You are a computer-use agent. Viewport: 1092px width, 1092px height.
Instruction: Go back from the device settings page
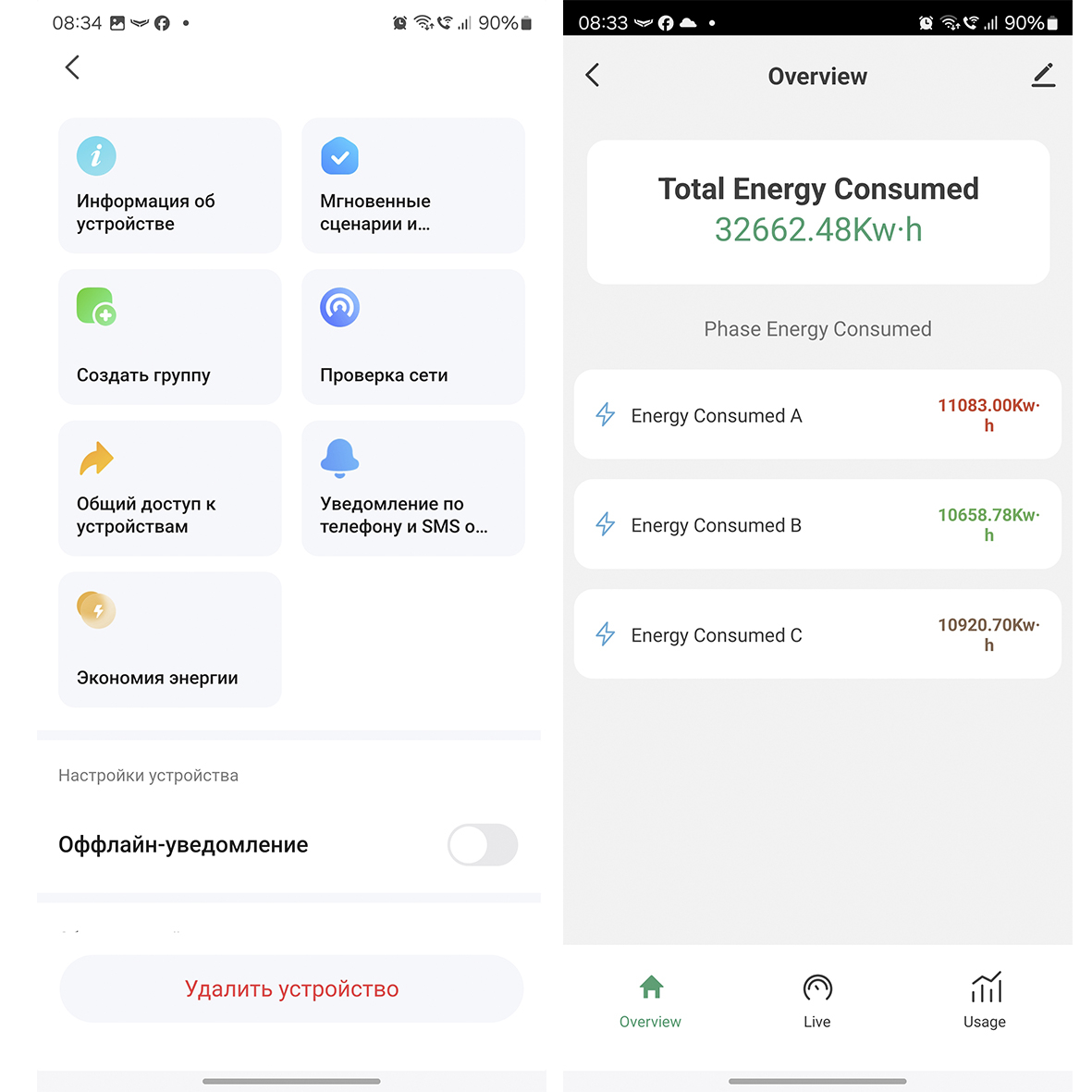72,67
